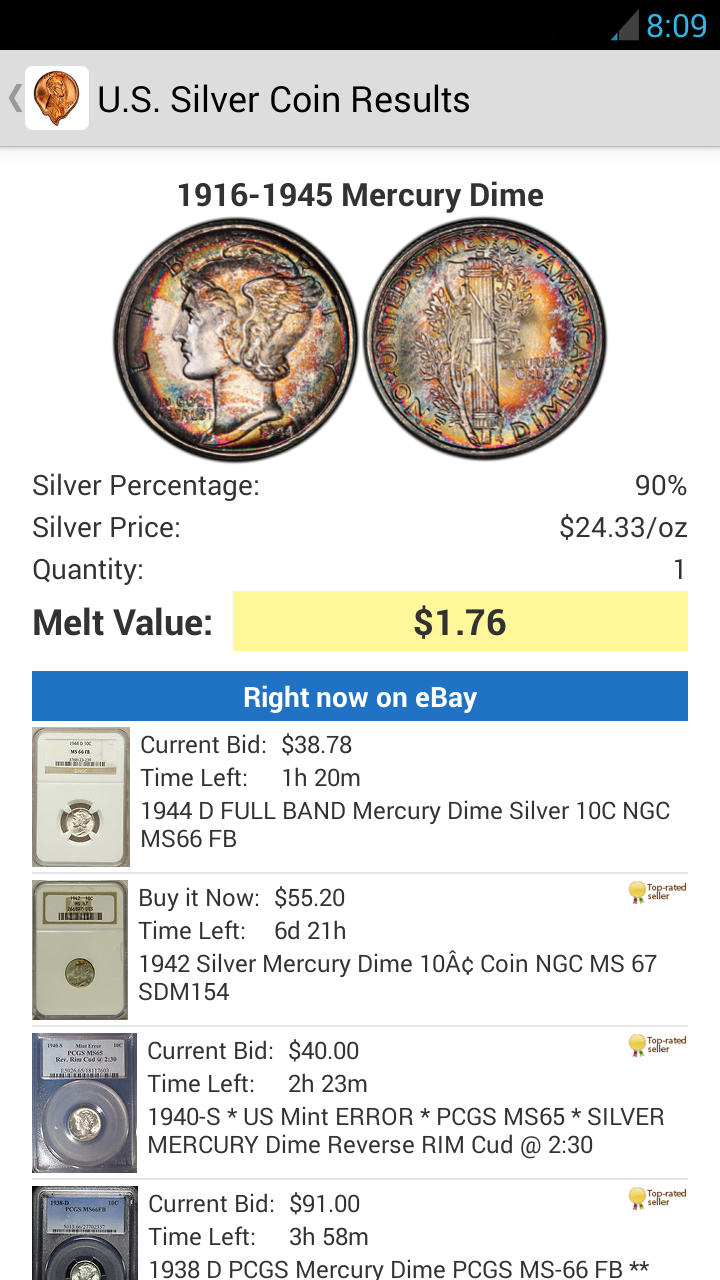Tap the 1944 D NGC slab thumbnail

(x=80, y=796)
